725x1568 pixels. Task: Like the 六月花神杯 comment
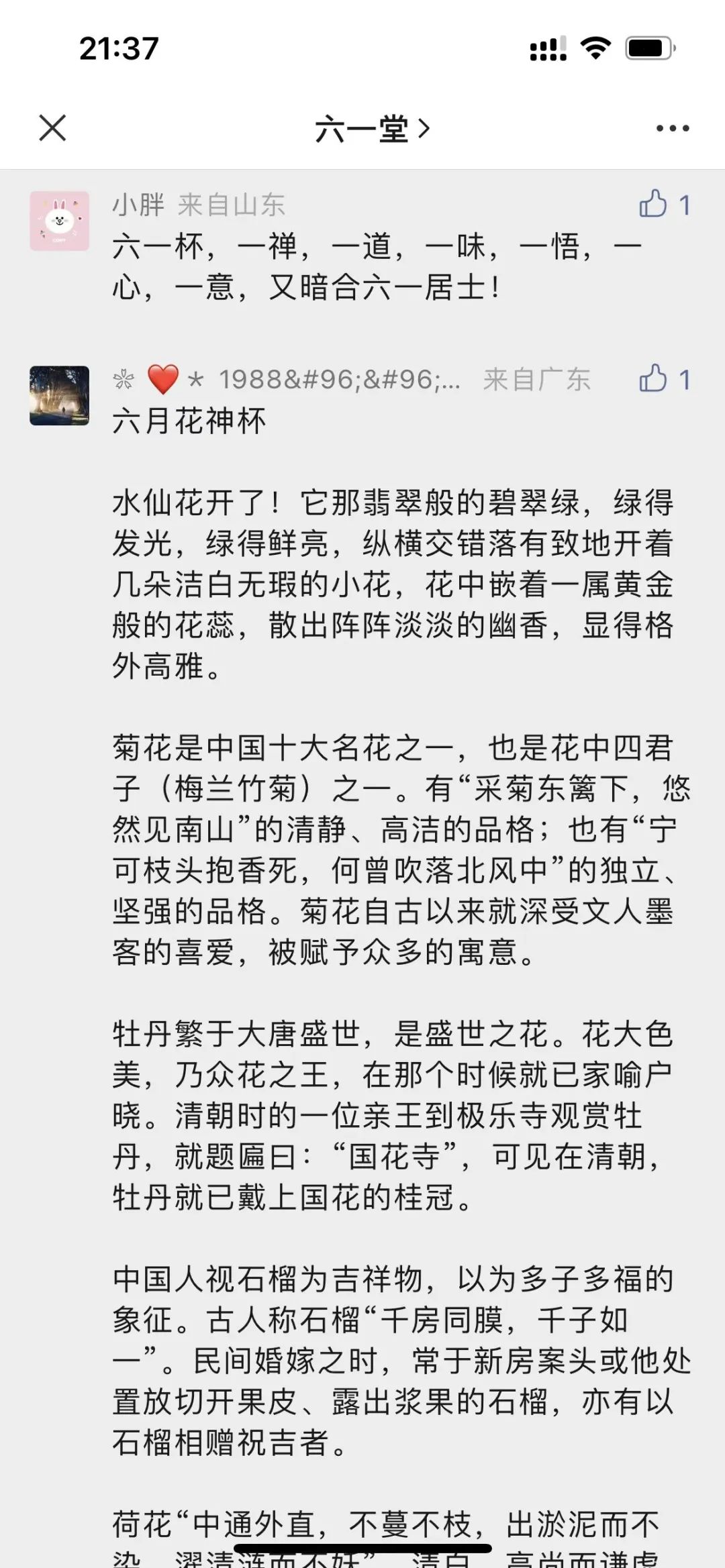[653, 378]
